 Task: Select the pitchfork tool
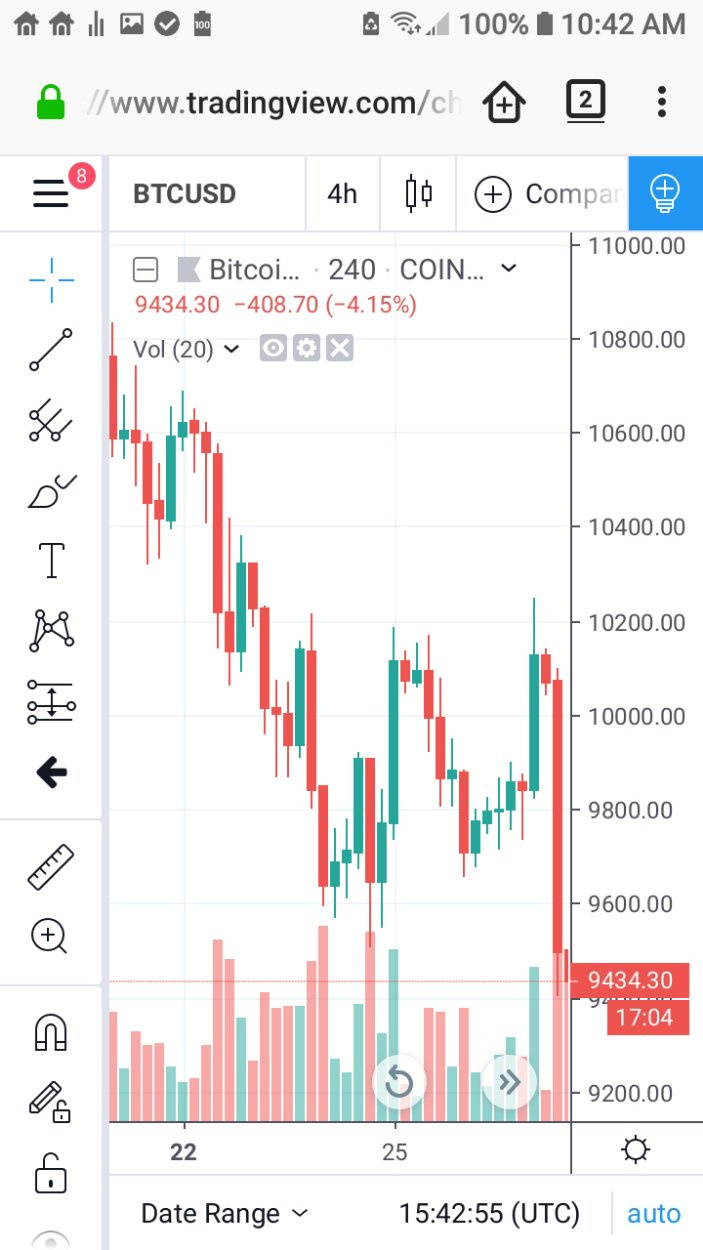tap(51, 420)
